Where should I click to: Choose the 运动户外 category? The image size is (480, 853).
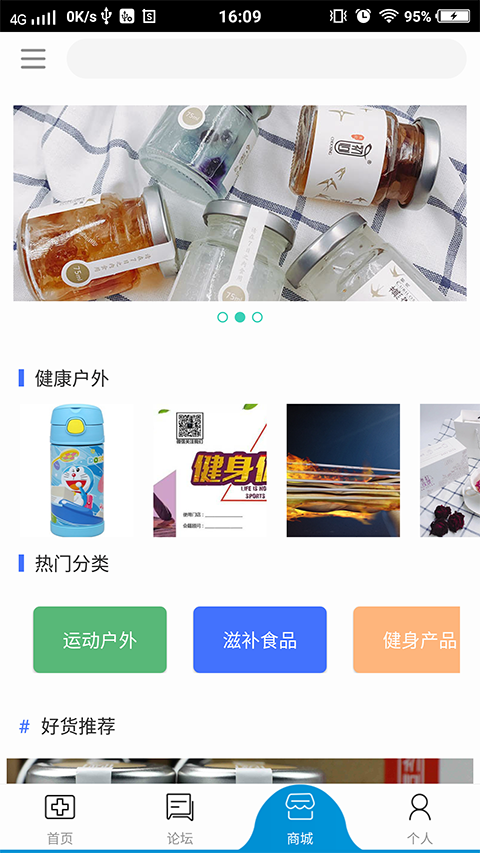click(100, 640)
